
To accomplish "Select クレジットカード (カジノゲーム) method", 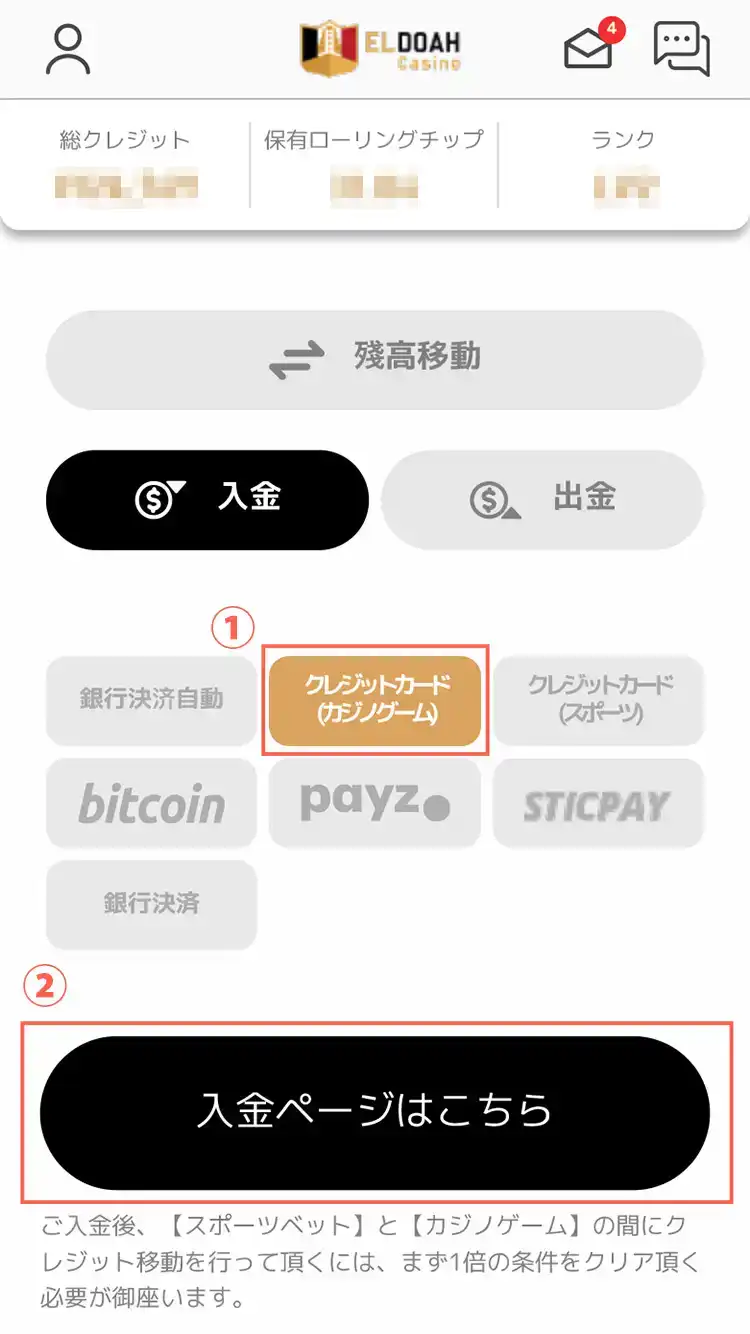I will click(376, 700).
